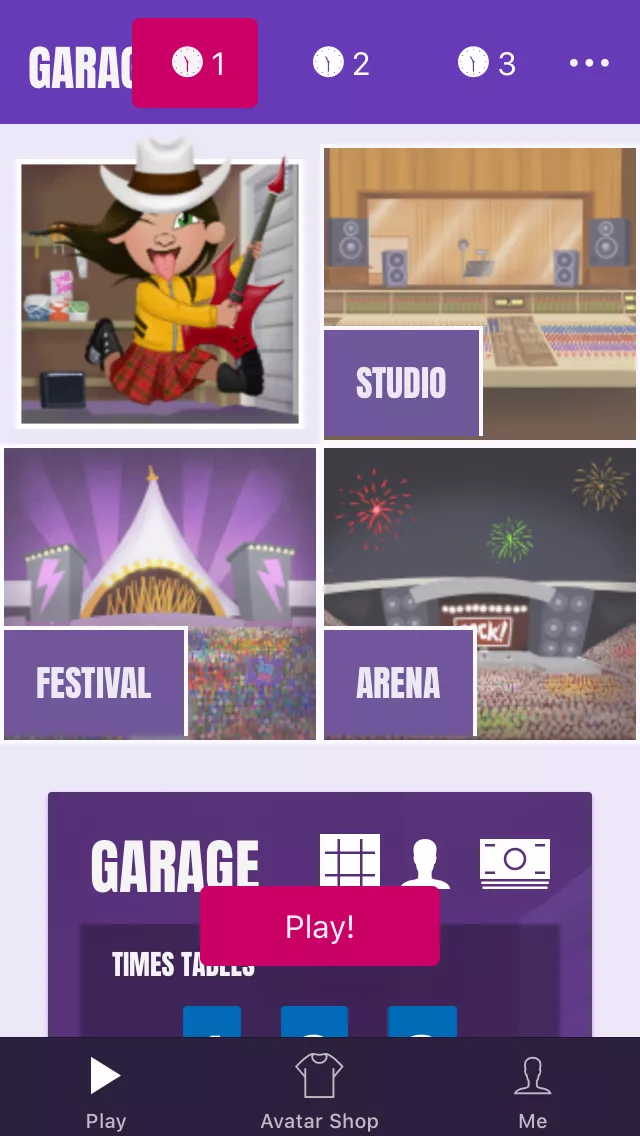Select the 2 minute timer option
This screenshot has width=640, height=1136.
(x=341, y=63)
